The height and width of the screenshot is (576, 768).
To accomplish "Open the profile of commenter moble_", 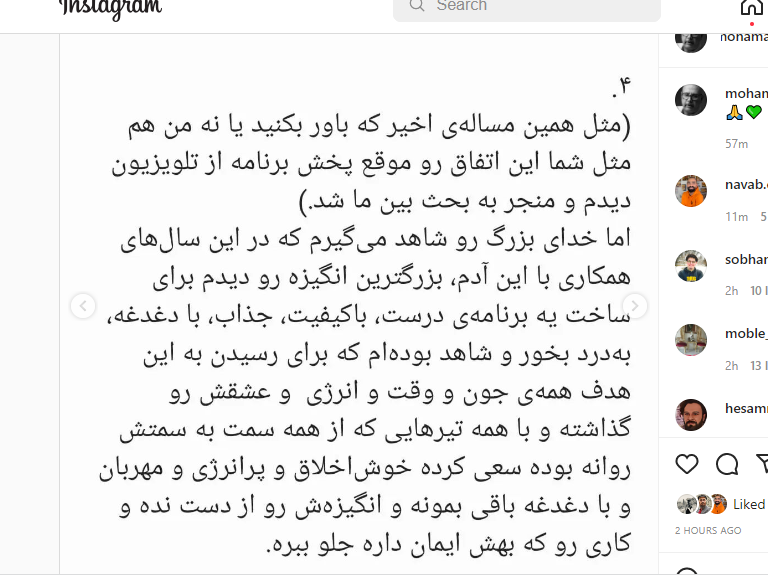I will pyautogui.click(x=746, y=333).
